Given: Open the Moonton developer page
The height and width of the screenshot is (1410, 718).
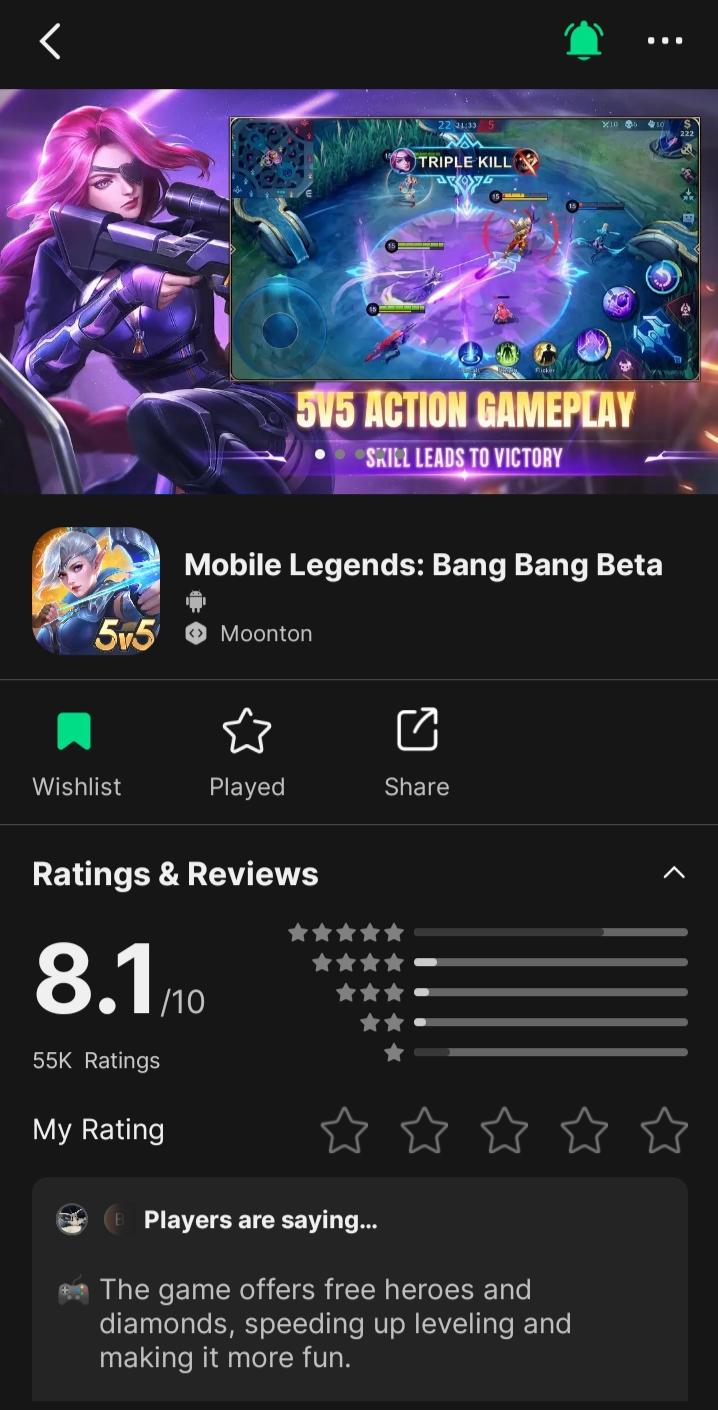Looking at the screenshot, I should (x=265, y=633).
